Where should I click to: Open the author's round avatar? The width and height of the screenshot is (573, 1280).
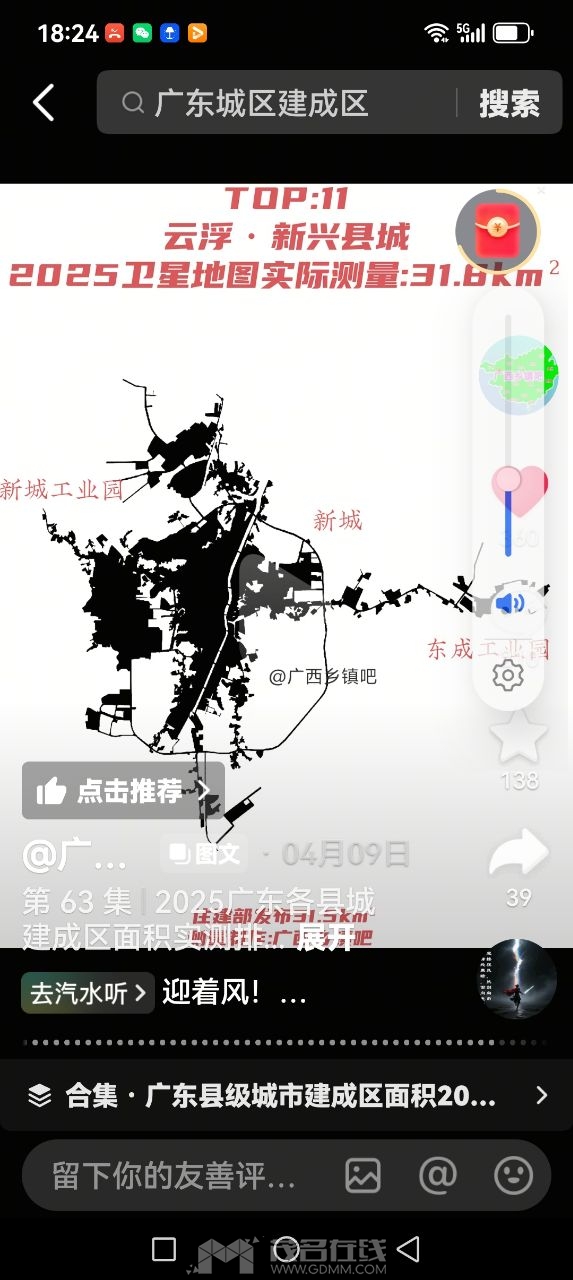click(x=518, y=377)
